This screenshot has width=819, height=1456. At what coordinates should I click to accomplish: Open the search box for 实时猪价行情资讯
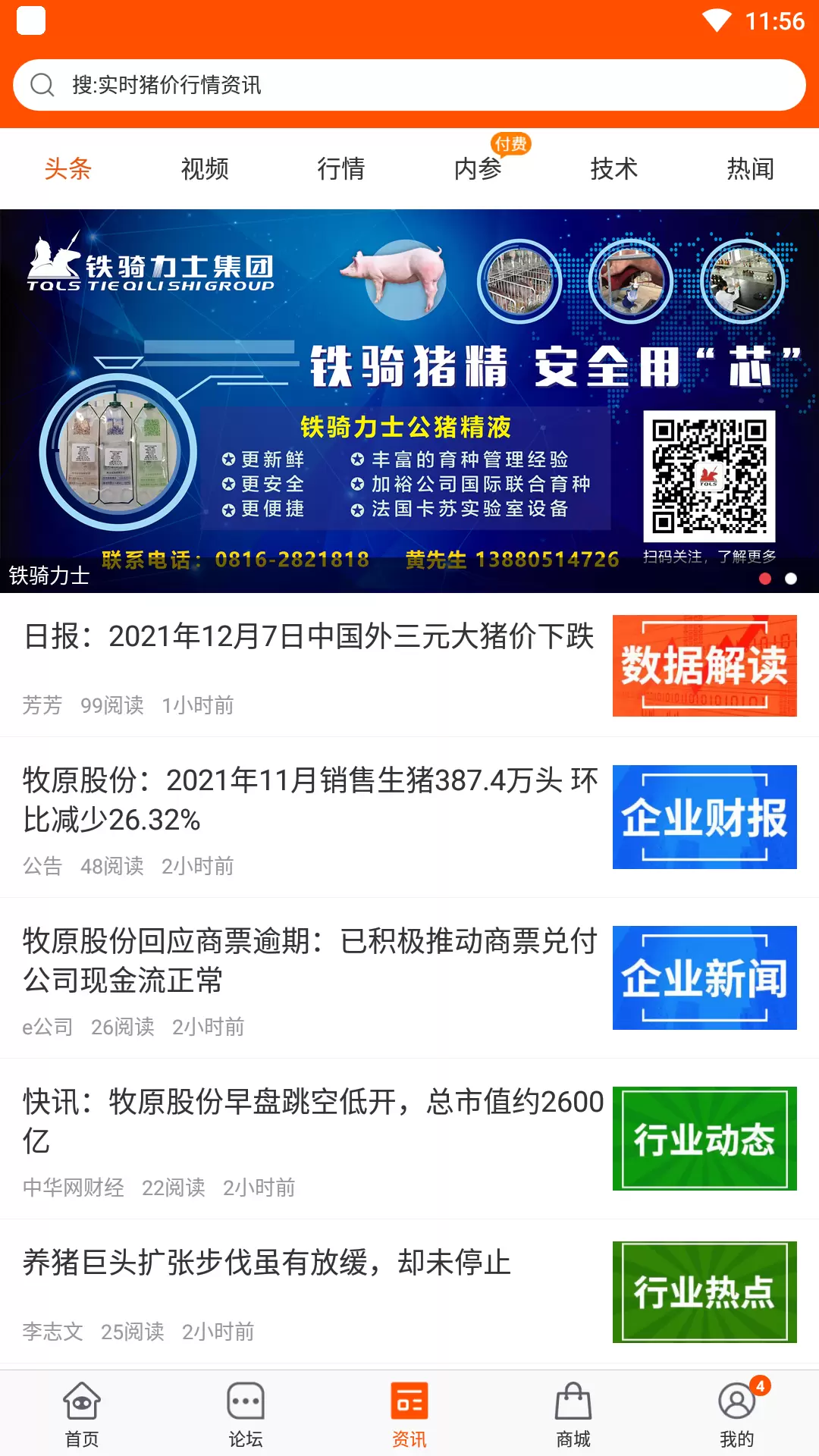point(409,85)
